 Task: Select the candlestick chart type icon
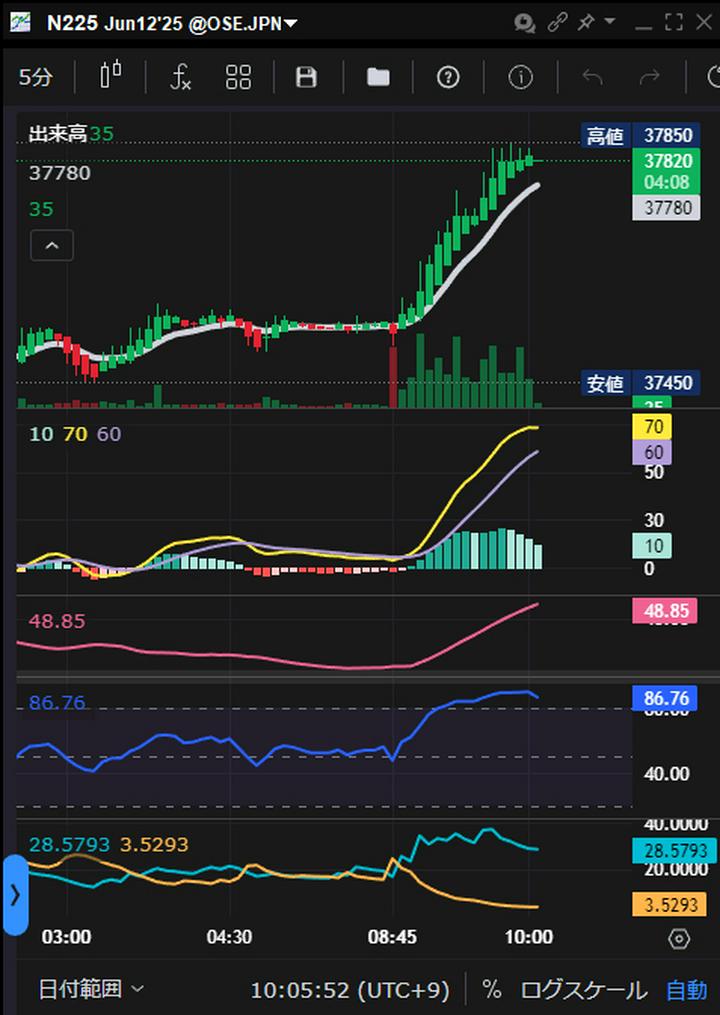tap(110, 77)
